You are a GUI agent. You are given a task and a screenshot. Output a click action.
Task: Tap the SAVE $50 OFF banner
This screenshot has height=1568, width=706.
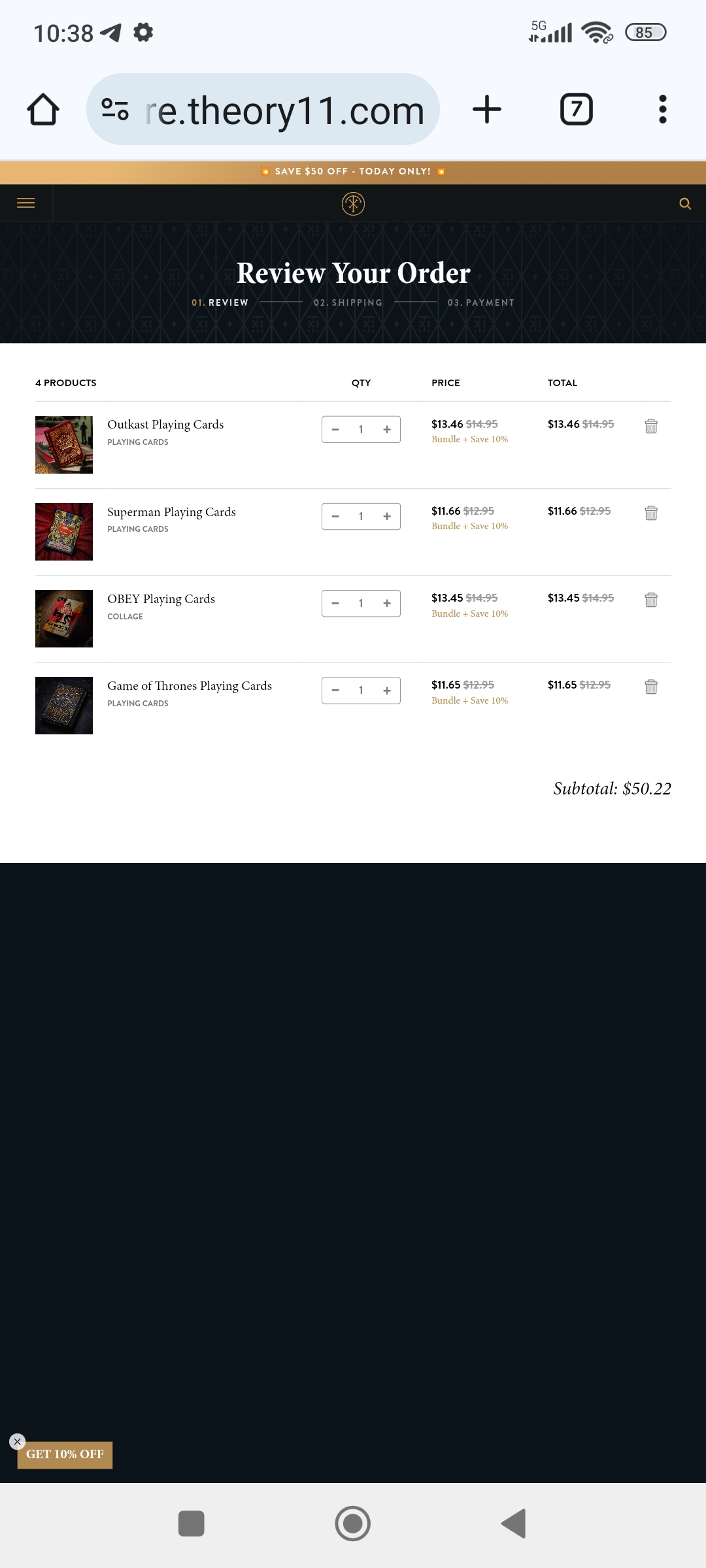point(353,171)
